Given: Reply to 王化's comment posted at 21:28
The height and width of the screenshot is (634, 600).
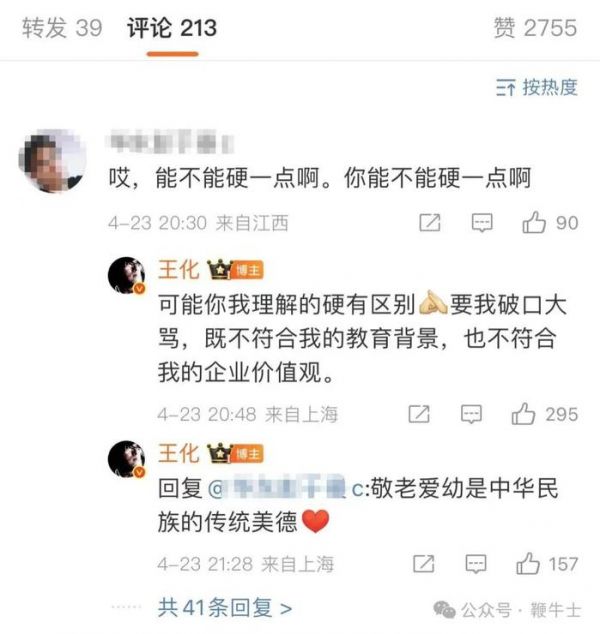Looking at the screenshot, I should 477,564.
